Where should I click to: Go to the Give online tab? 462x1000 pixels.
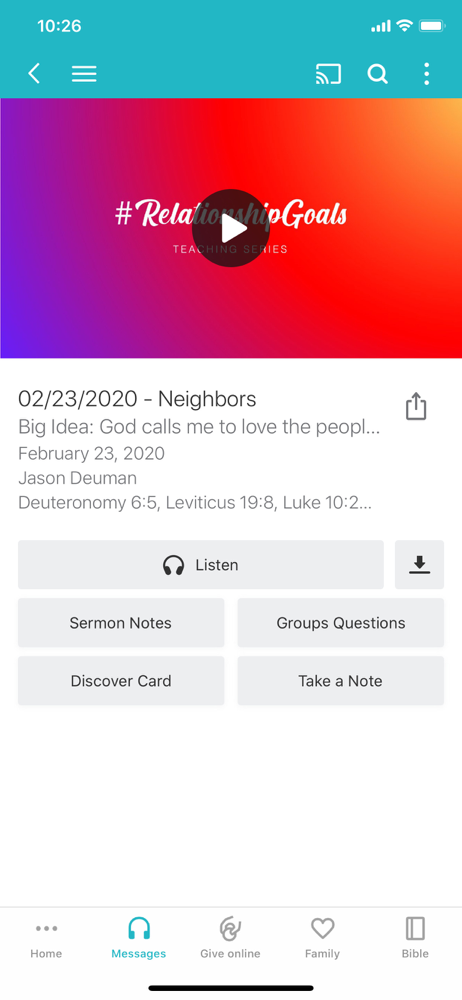pos(230,938)
